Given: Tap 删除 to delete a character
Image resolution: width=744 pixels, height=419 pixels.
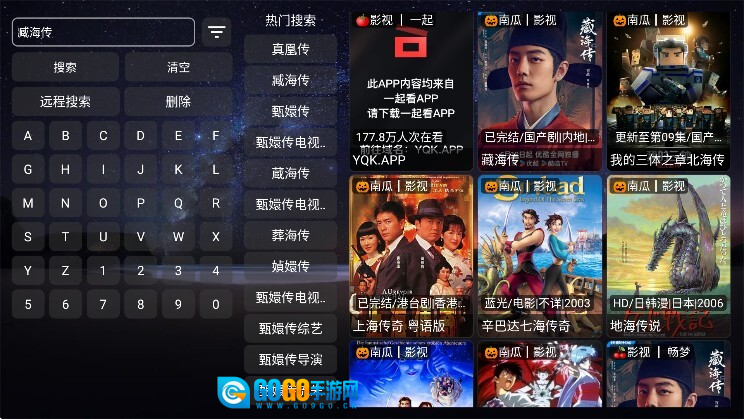Looking at the screenshot, I should click(x=178, y=102).
